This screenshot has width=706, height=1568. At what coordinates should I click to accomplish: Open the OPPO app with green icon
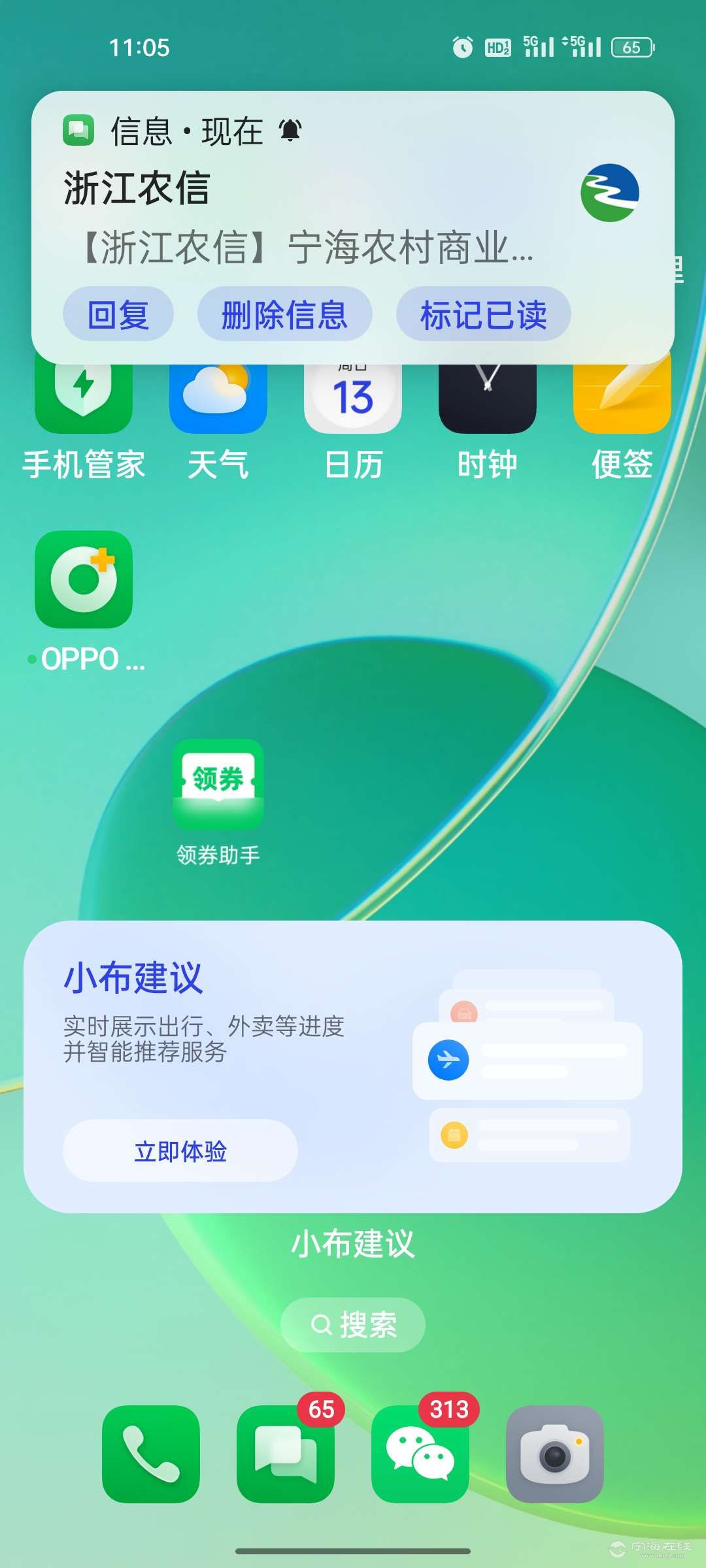click(x=84, y=580)
